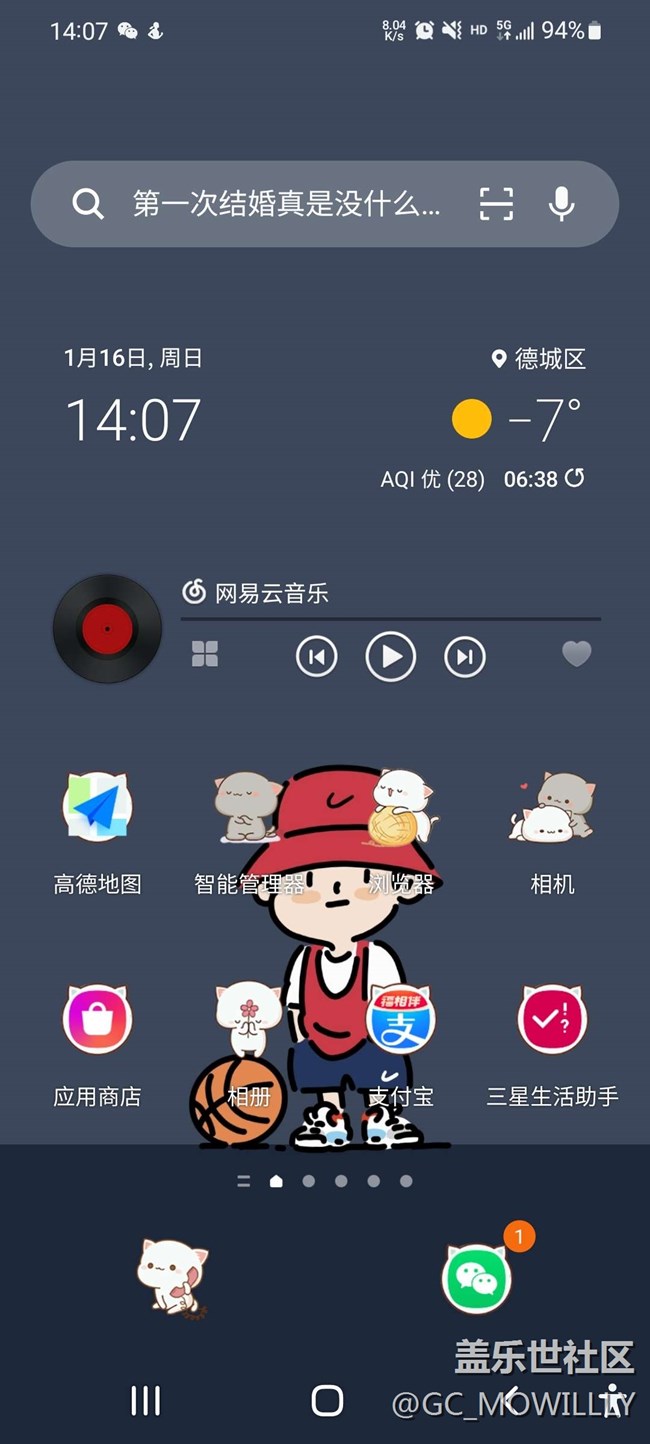Skip to the next track
The image size is (650, 1444).
(x=464, y=656)
